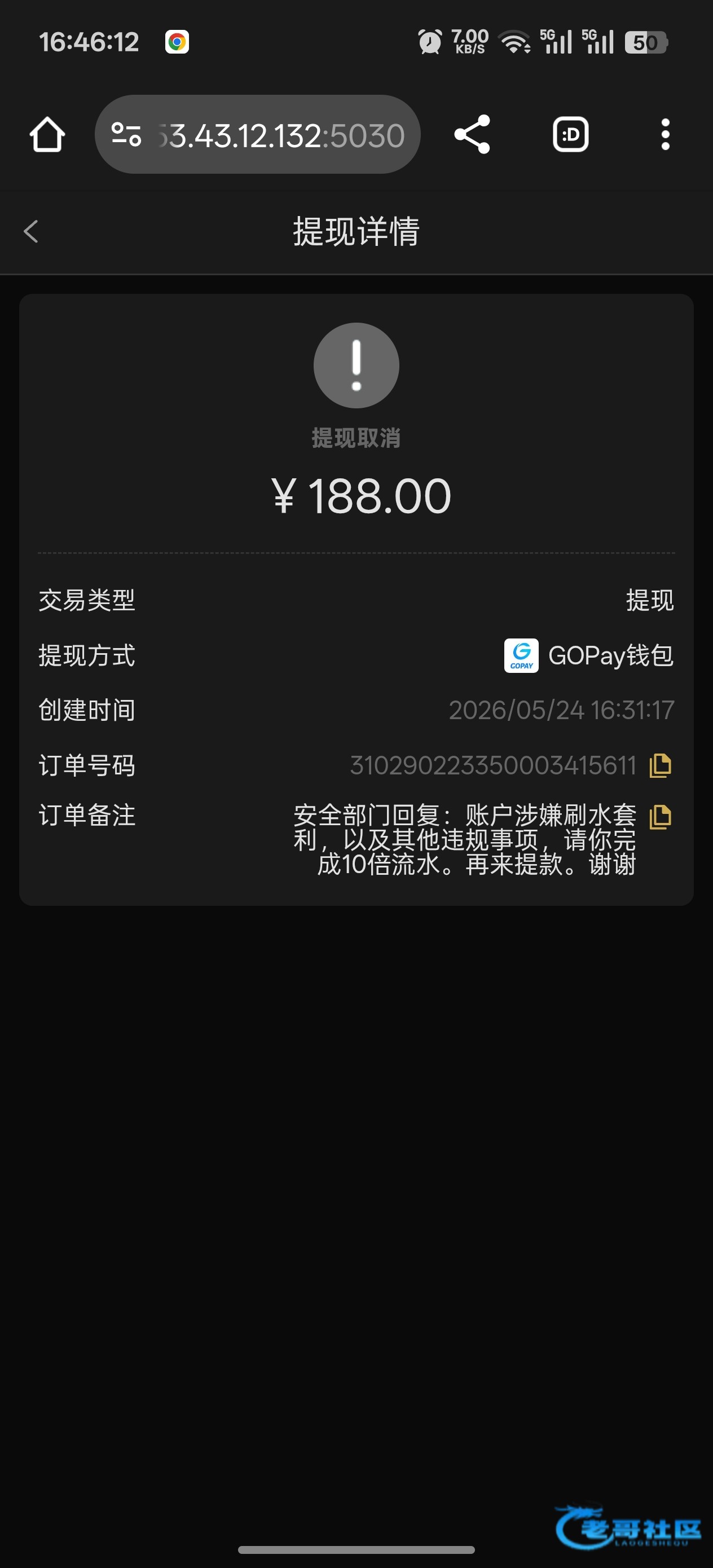Open site settings icon in address bar
The height and width of the screenshot is (1568, 713).
point(126,135)
